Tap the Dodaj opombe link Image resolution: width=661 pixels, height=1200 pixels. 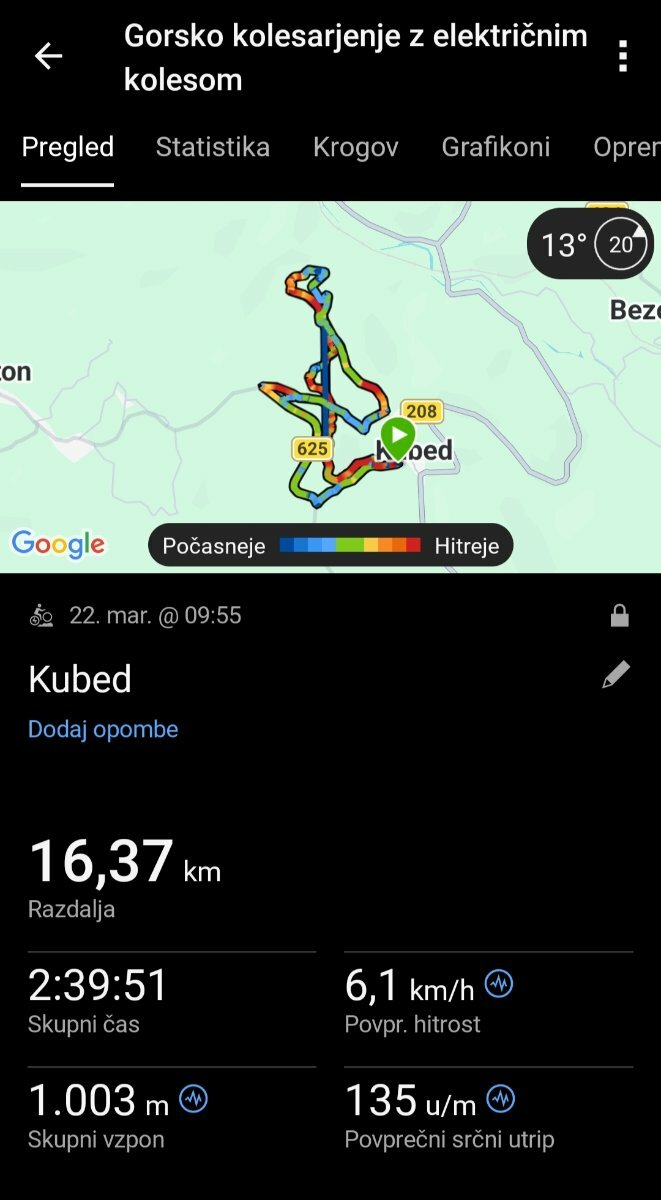103,729
